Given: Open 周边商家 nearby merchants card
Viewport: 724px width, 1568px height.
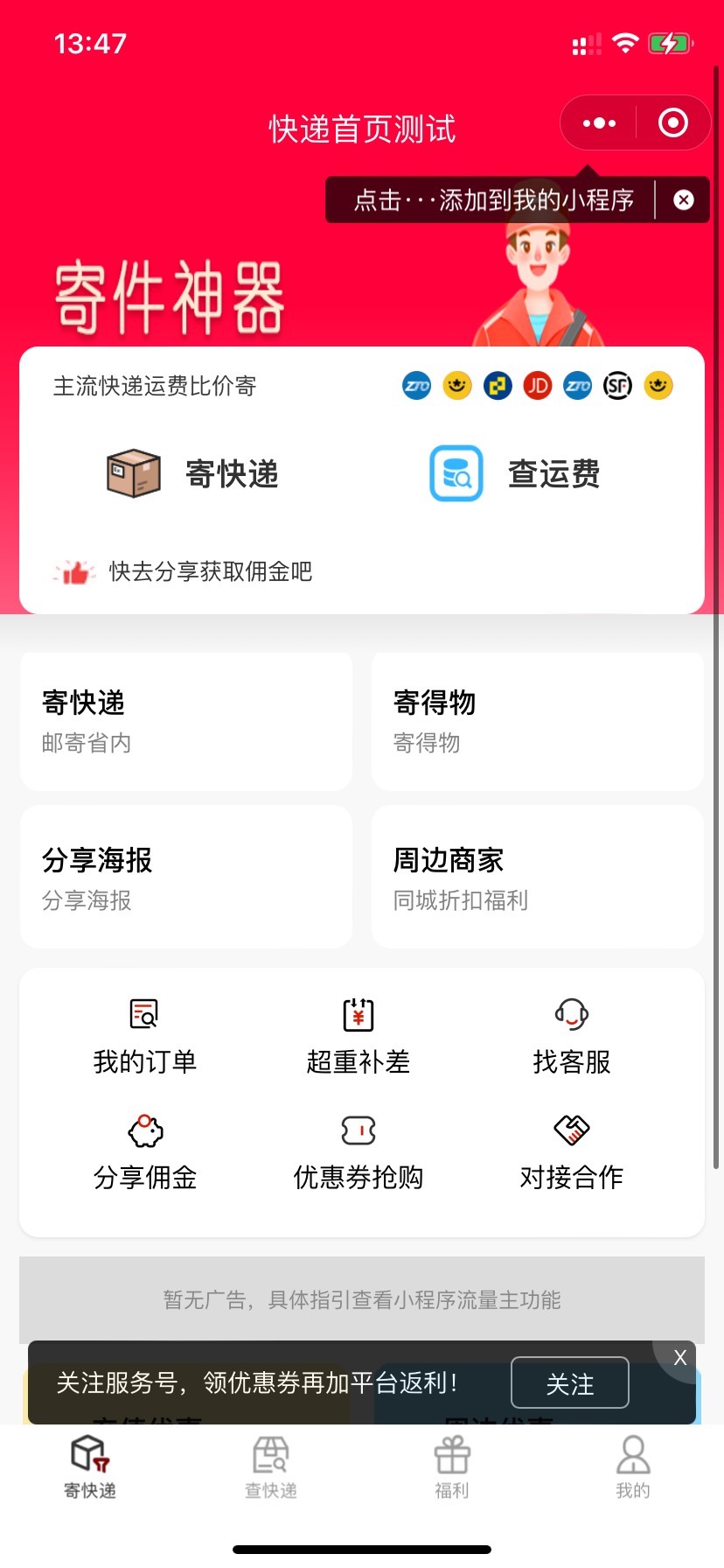Looking at the screenshot, I should point(537,878).
